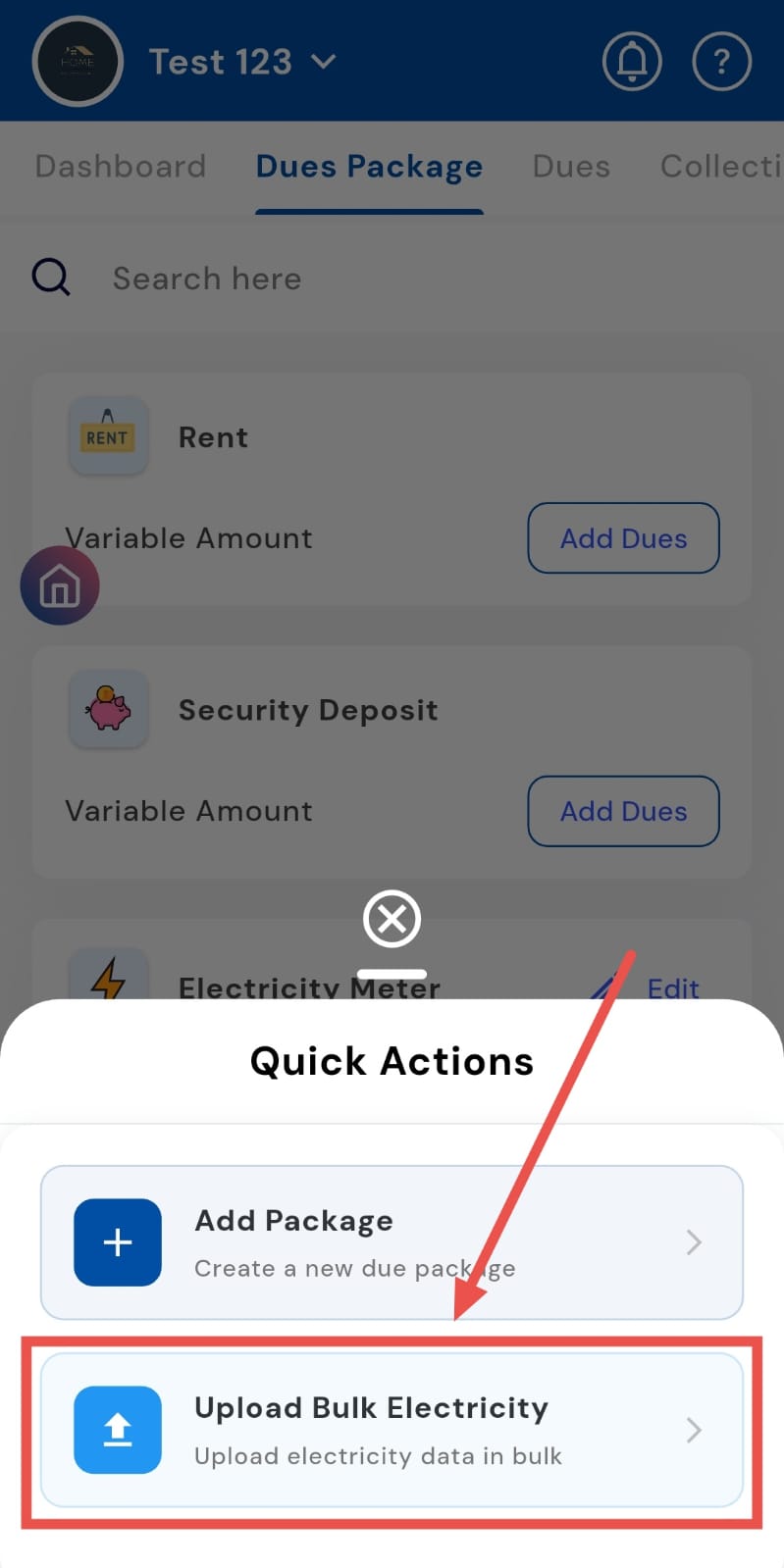
Task: Add dues for Security Deposit package
Action: (x=623, y=811)
